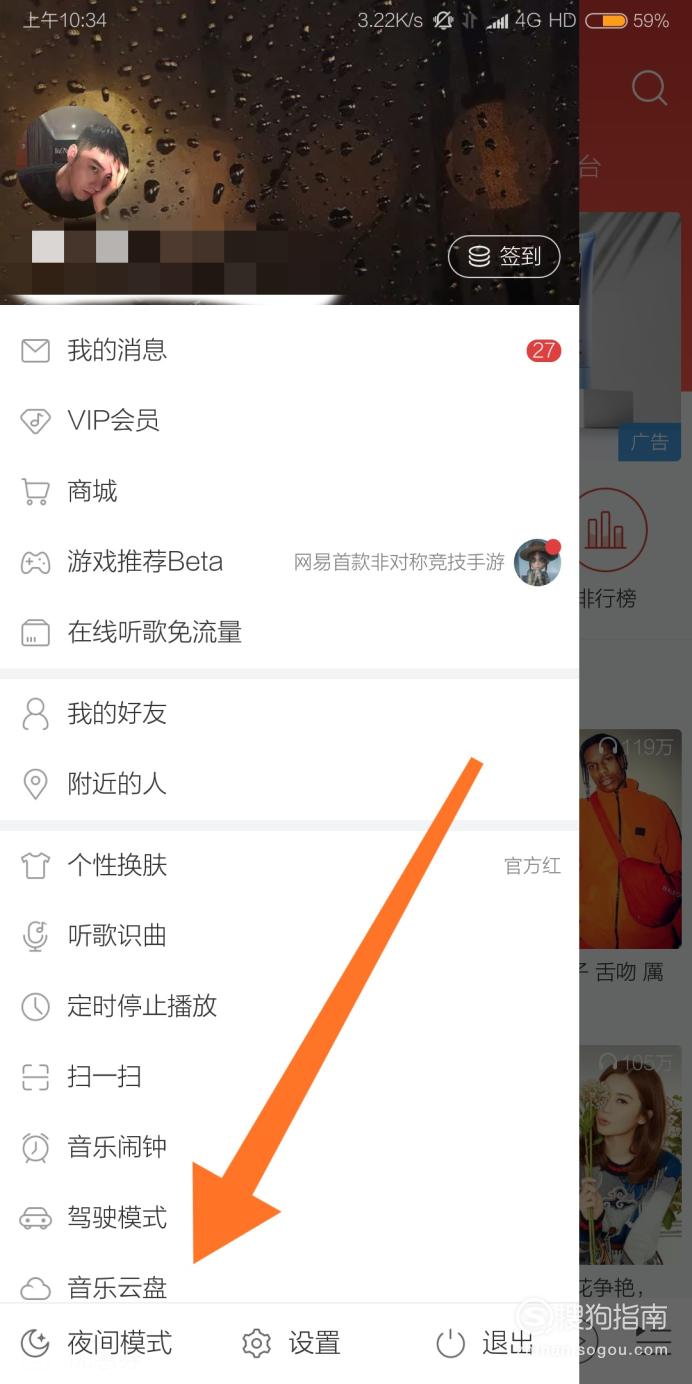Open 音乐闹钟 music alarm
692x1384 pixels.
tap(289, 1147)
